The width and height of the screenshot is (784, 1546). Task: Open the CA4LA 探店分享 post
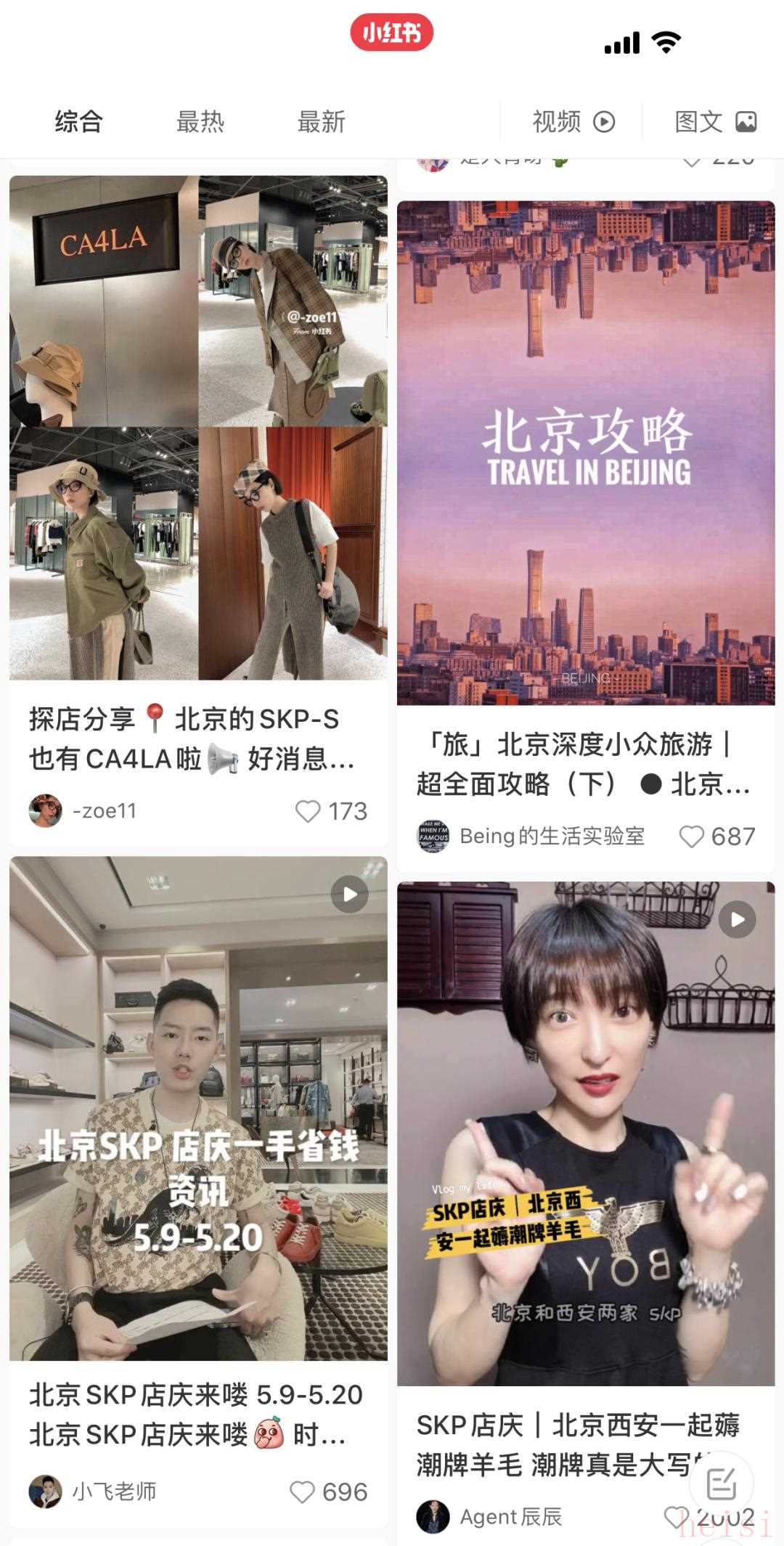198,428
